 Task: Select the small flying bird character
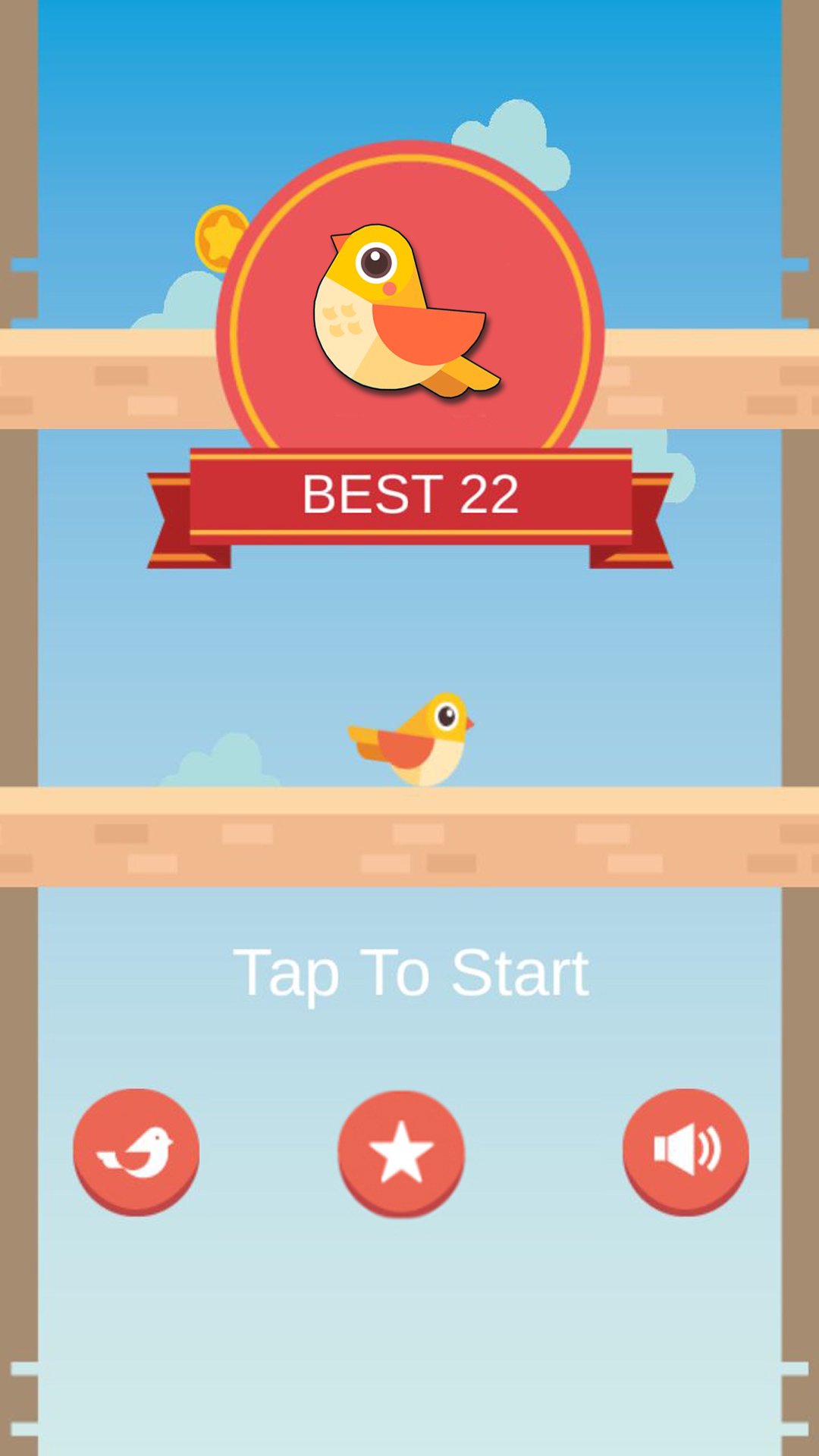413,739
